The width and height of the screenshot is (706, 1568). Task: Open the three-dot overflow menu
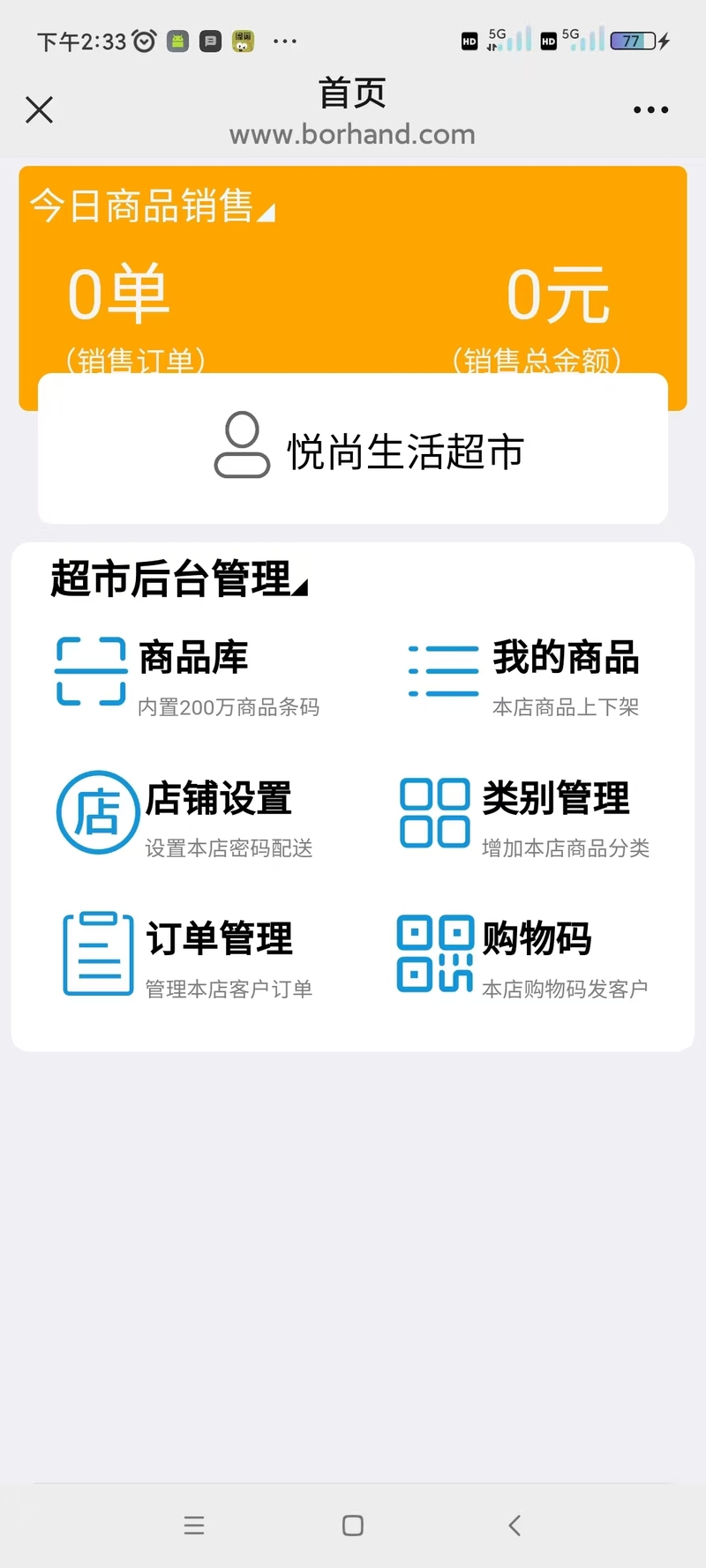[651, 110]
